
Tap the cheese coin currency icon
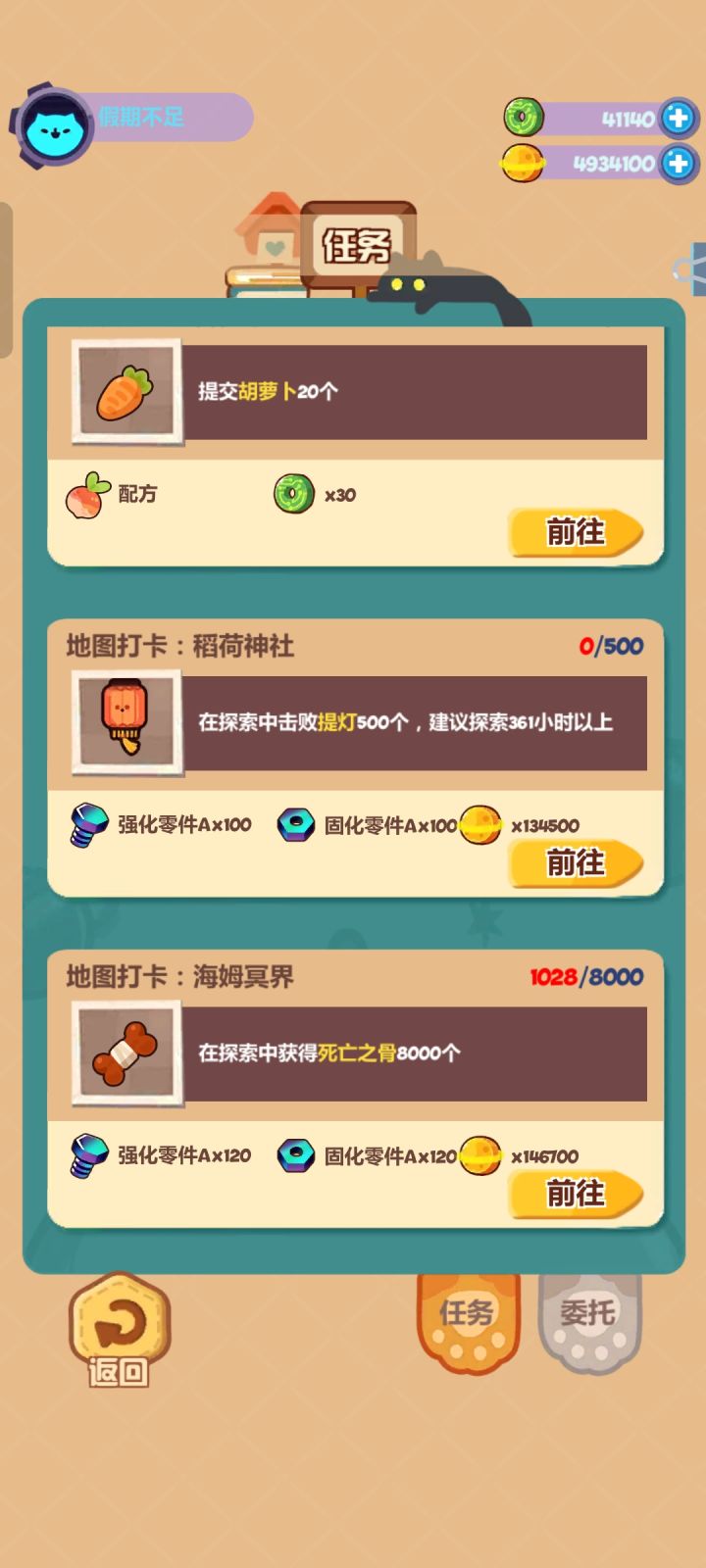coord(523,164)
